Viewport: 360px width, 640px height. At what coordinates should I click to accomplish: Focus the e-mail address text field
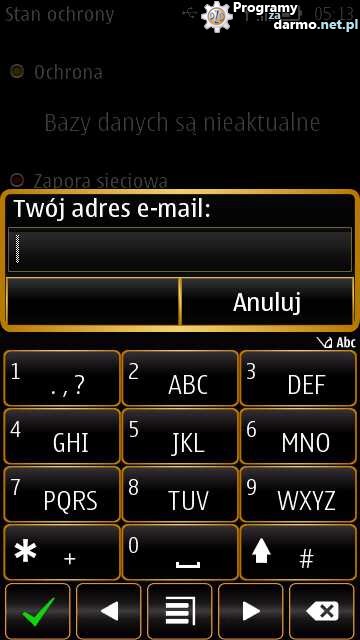click(x=180, y=249)
